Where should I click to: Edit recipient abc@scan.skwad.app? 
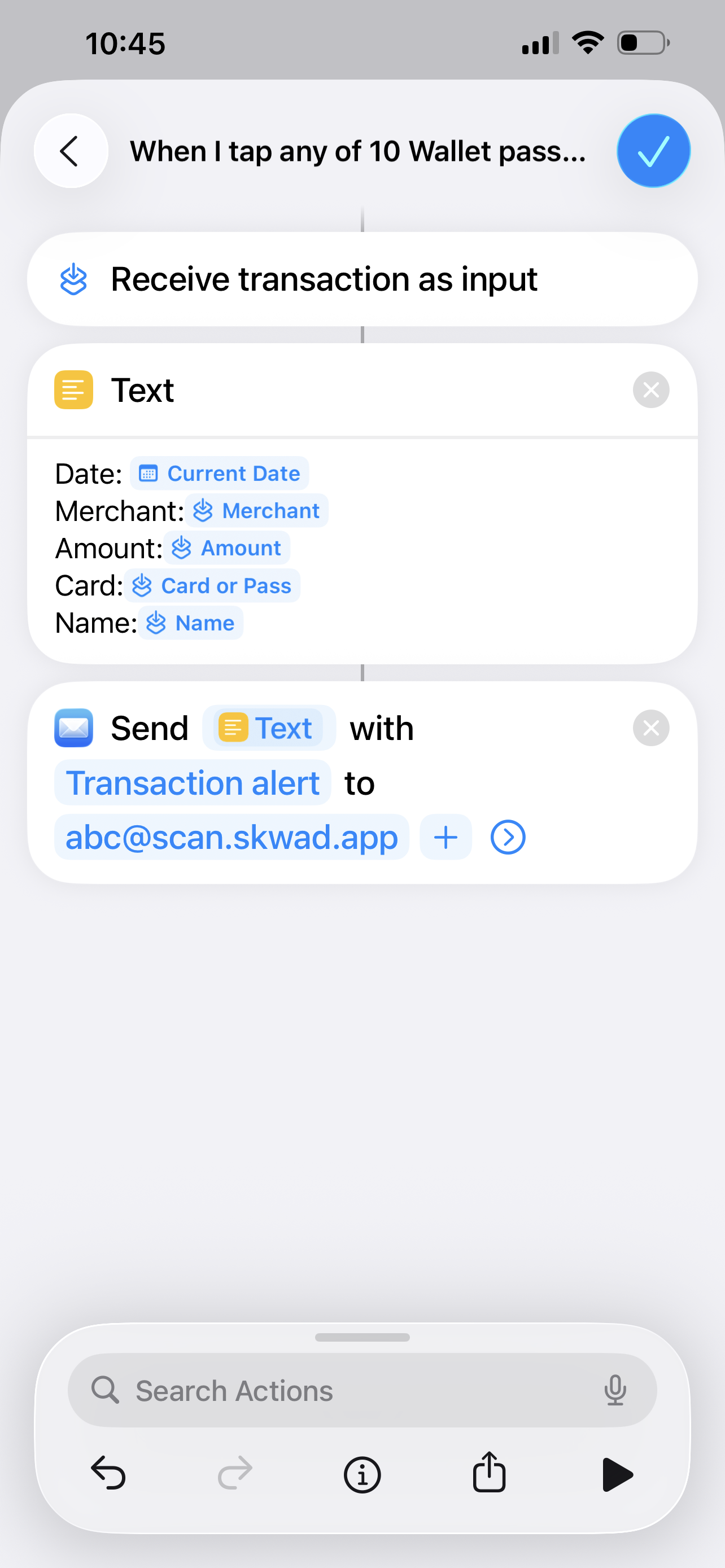tap(232, 837)
